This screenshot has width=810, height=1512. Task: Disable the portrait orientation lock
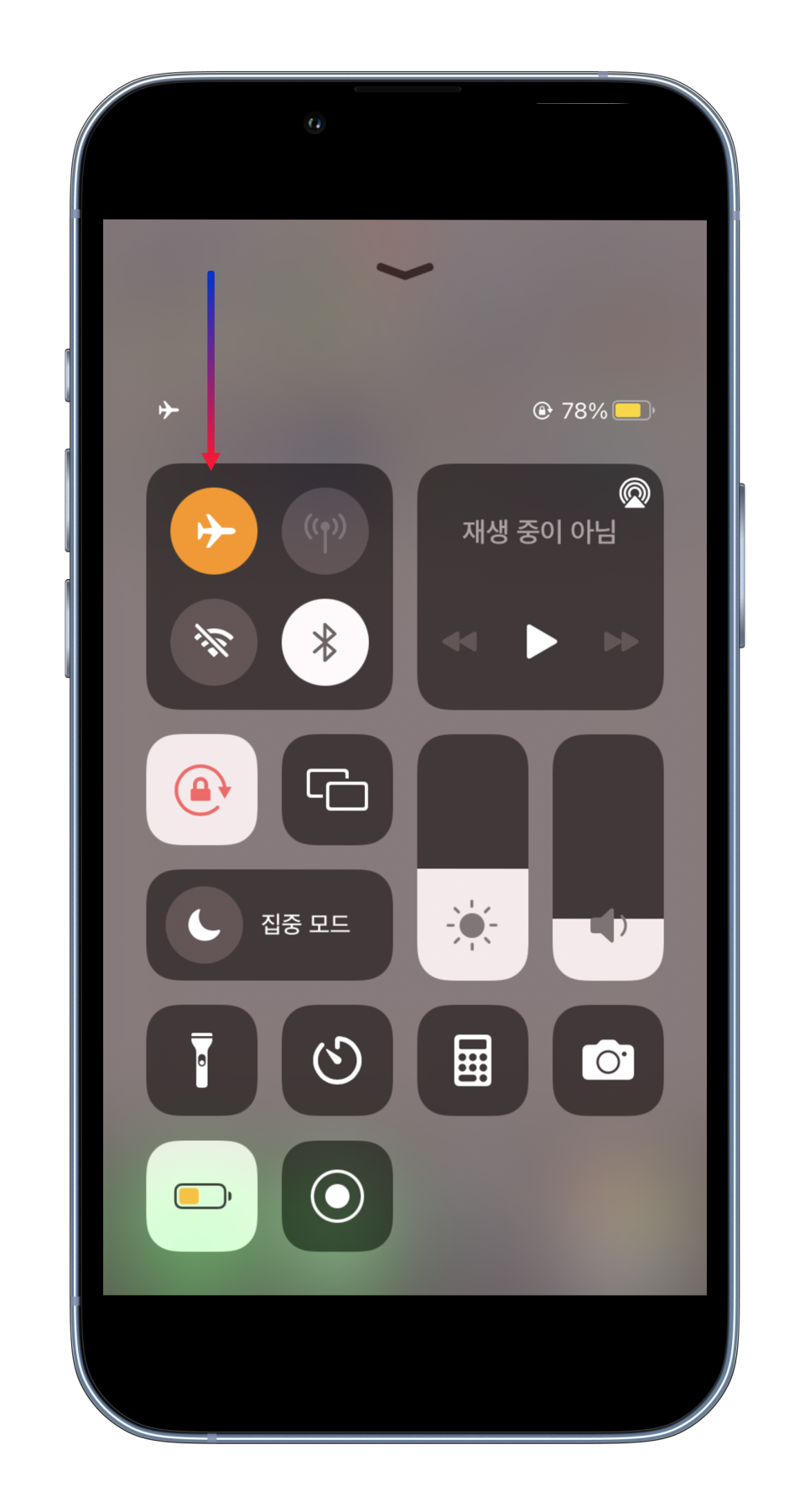pyautogui.click(x=202, y=790)
